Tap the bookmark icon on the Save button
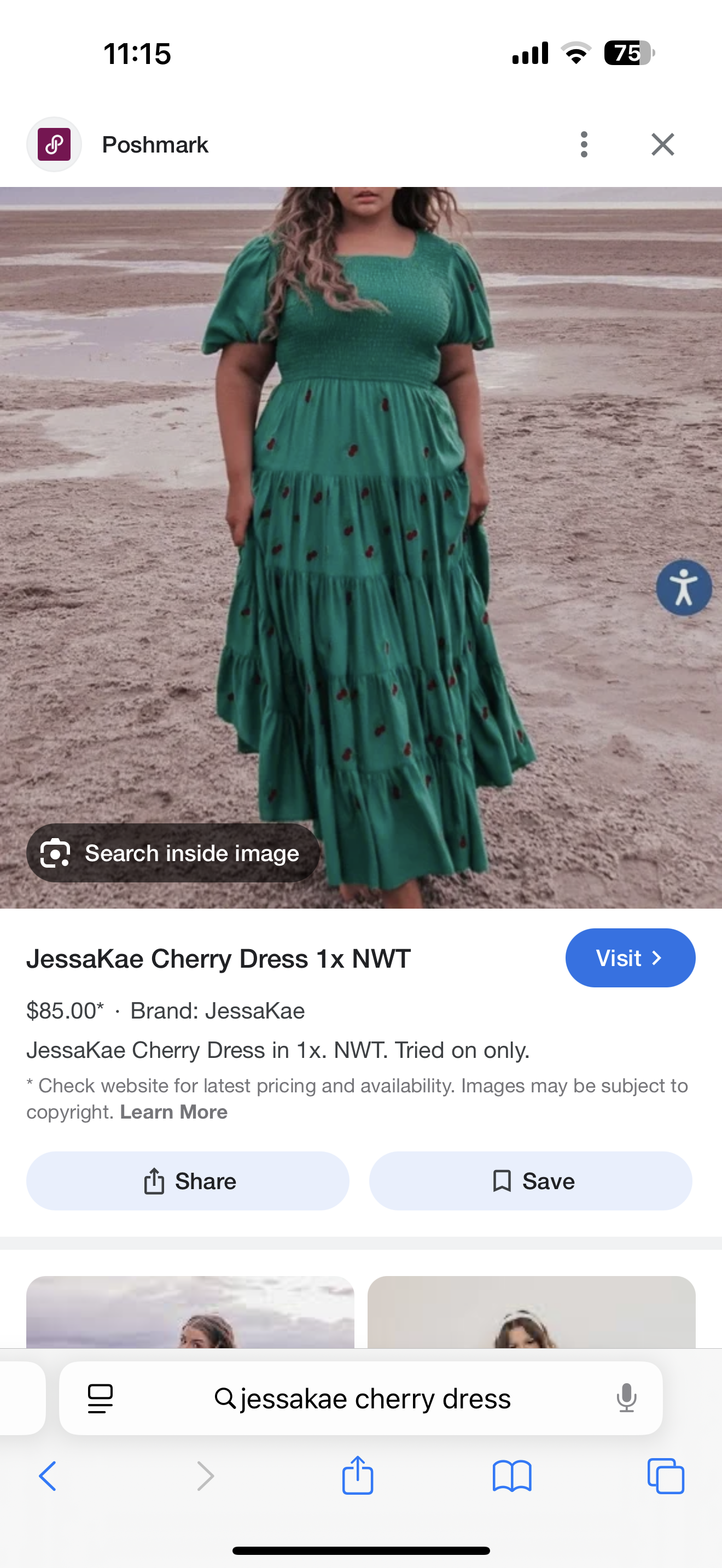 tap(502, 1180)
